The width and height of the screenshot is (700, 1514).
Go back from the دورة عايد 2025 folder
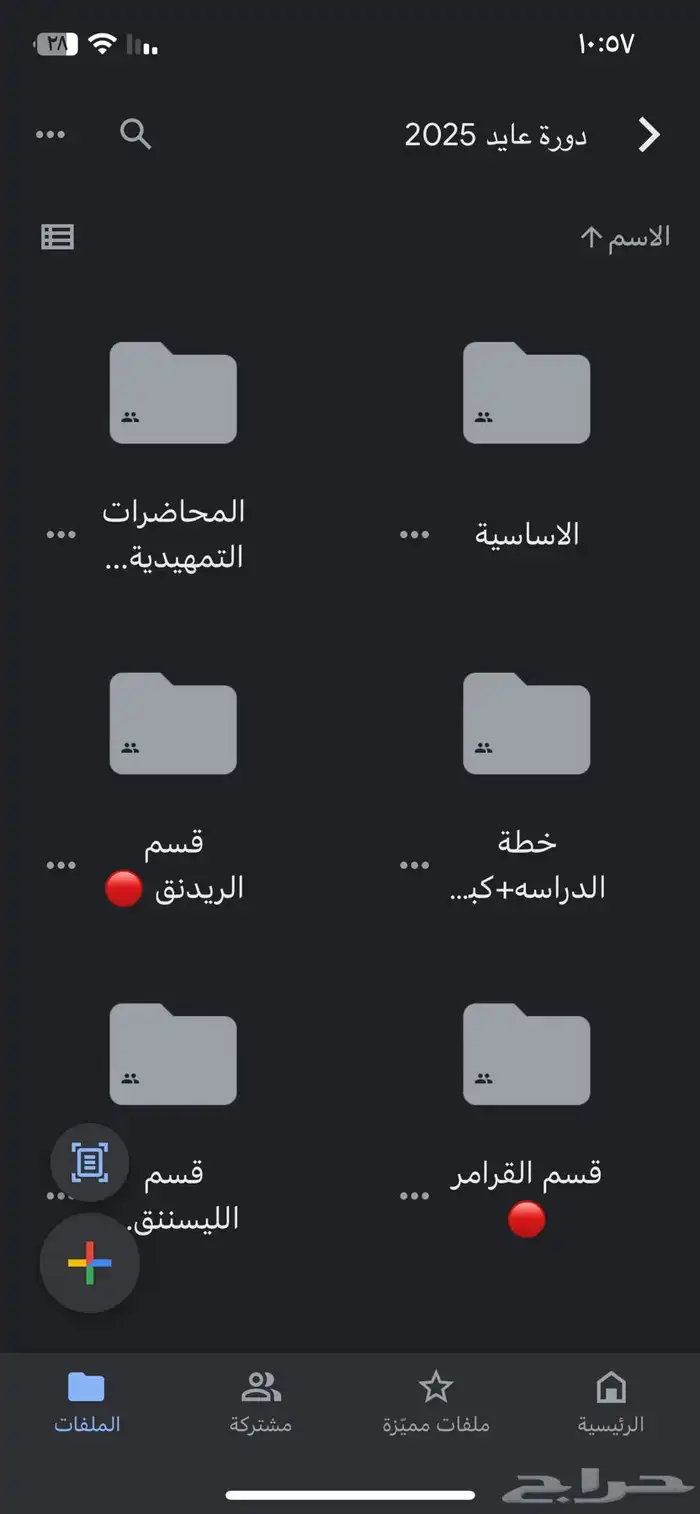tap(649, 134)
